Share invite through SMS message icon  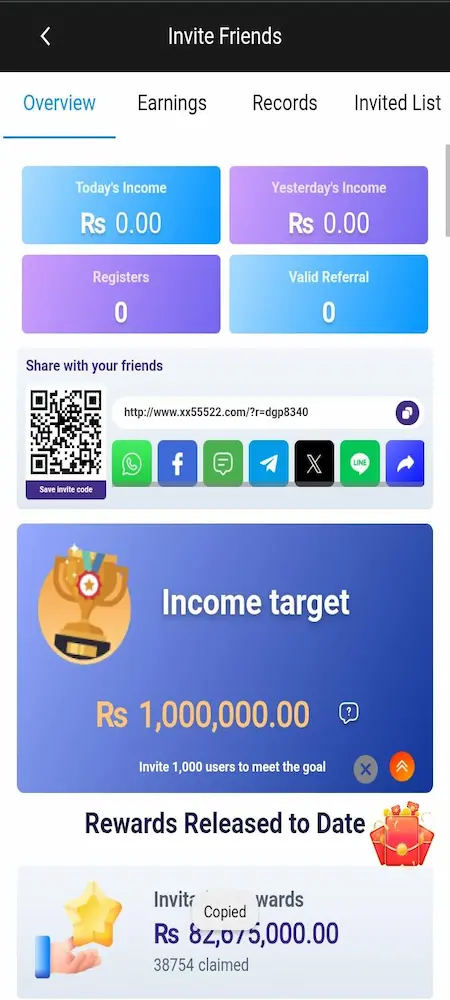tap(223, 463)
